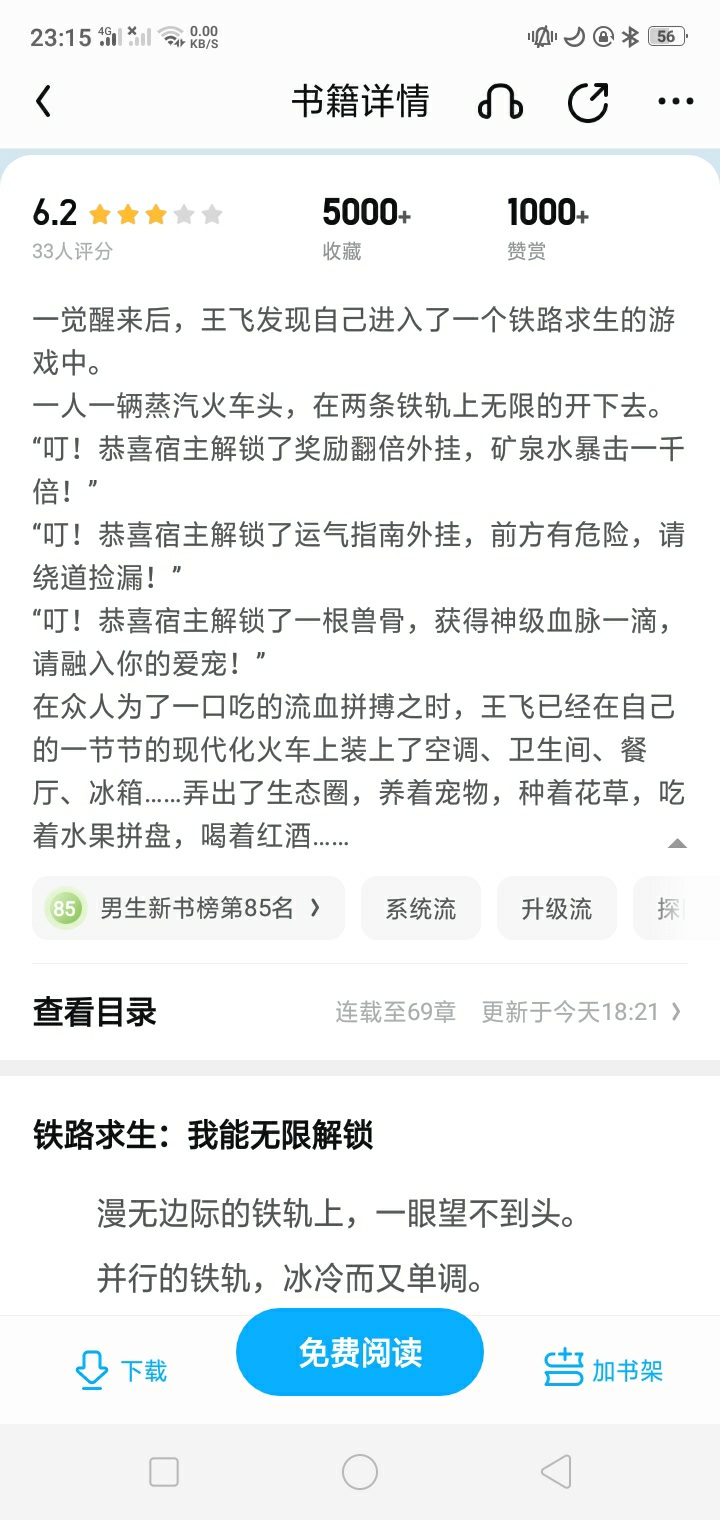Start reading with 免费阅读

click(x=360, y=1353)
